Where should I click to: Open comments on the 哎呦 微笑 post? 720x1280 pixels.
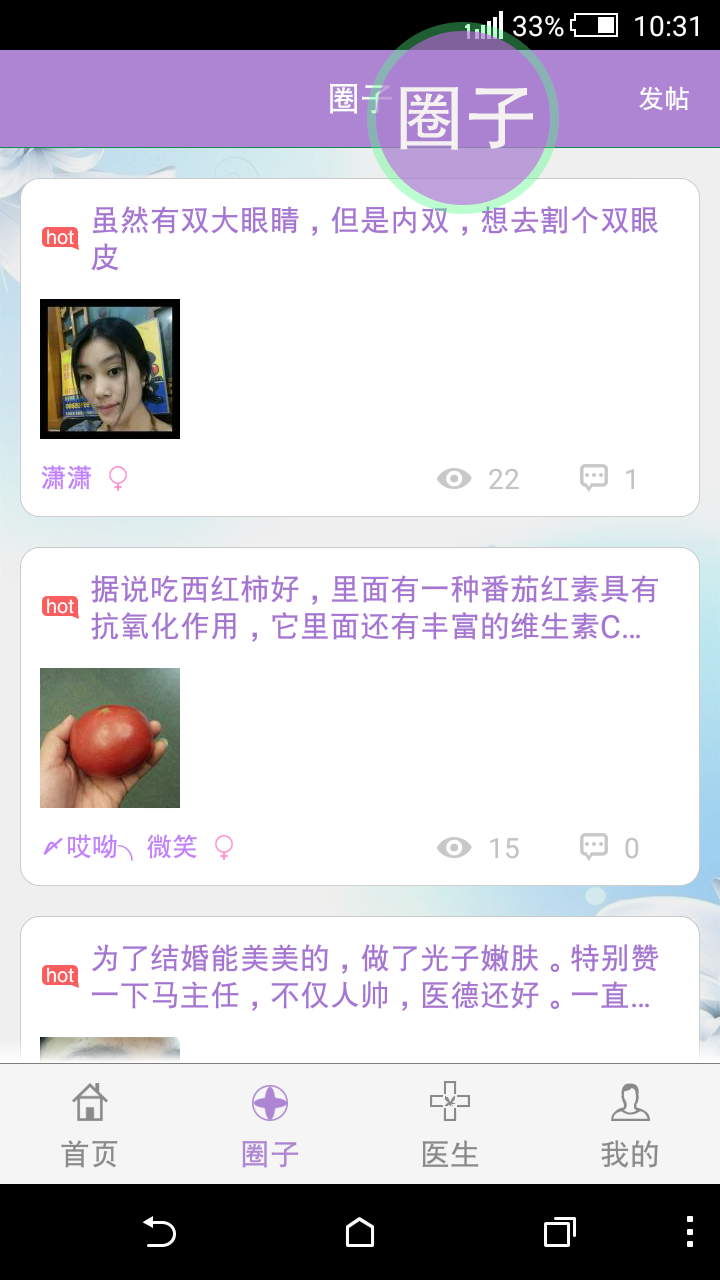click(x=594, y=848)
